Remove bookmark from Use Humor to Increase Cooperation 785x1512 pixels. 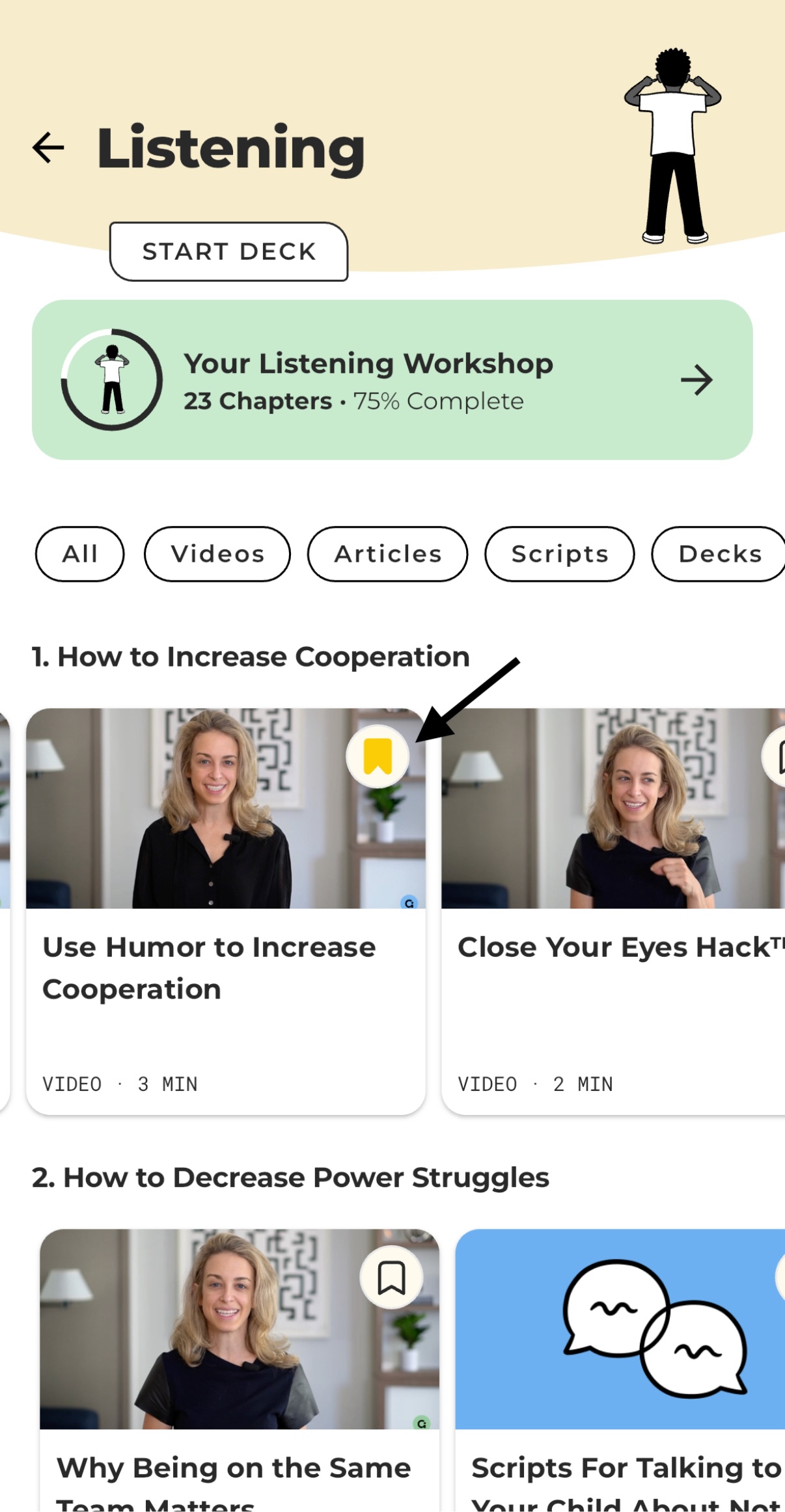(378, 756)
